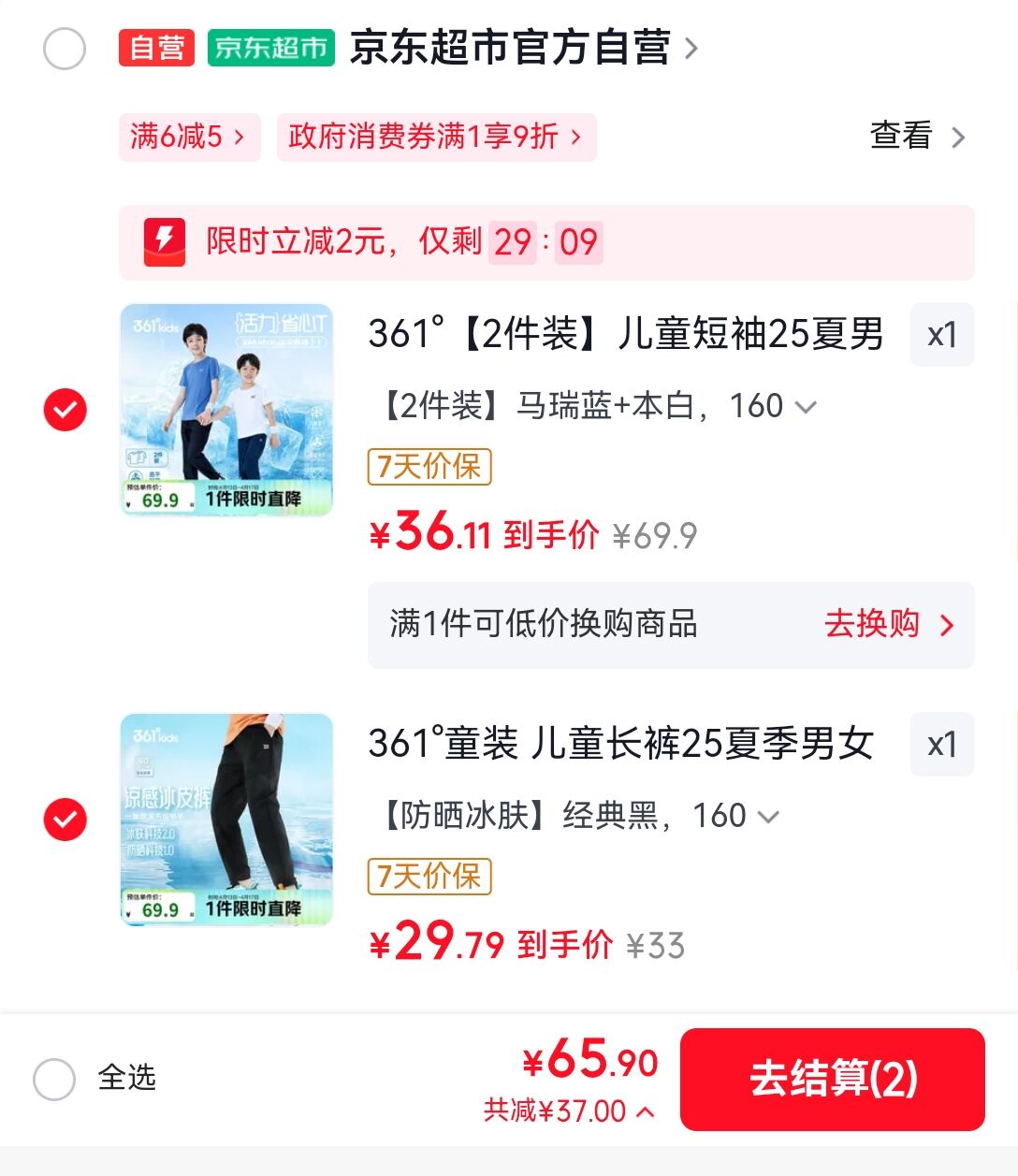Open 7天价保 tag on 儿童短袖
The width and height of the screenshot is (1018, 1176).
tap(429, 466)
